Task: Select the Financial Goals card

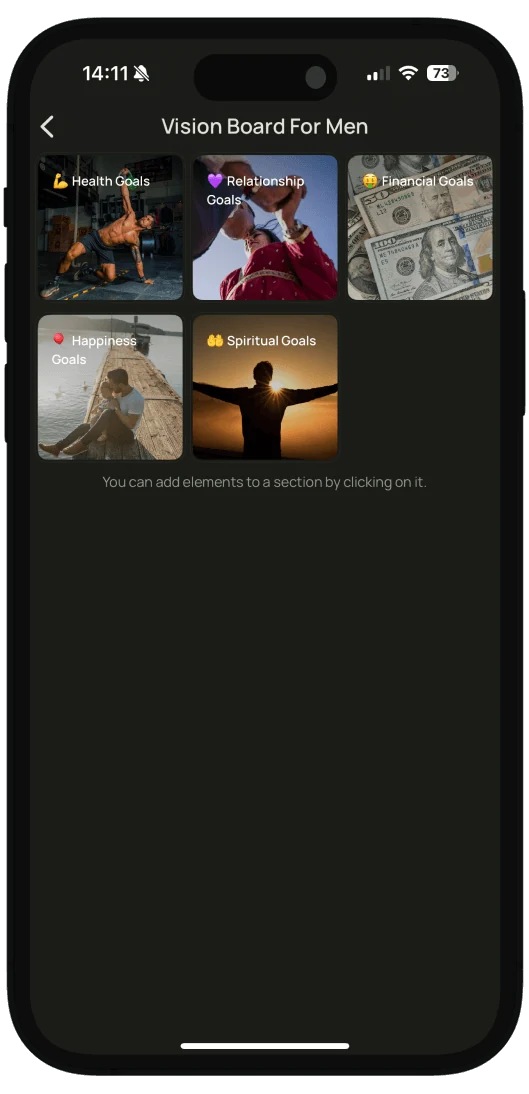Action: pos(420,227)
